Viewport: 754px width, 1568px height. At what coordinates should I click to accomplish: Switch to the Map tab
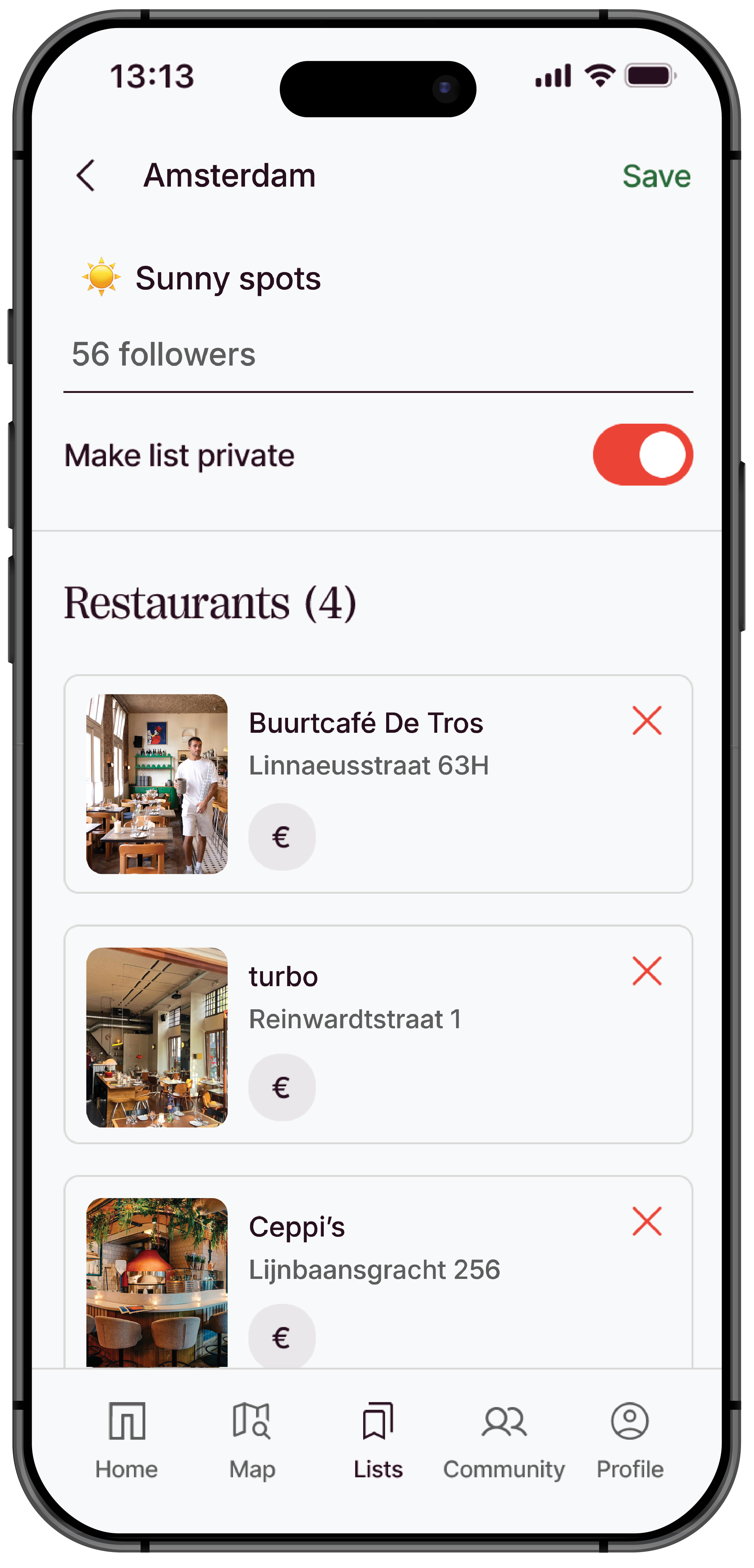(252, 1440)
